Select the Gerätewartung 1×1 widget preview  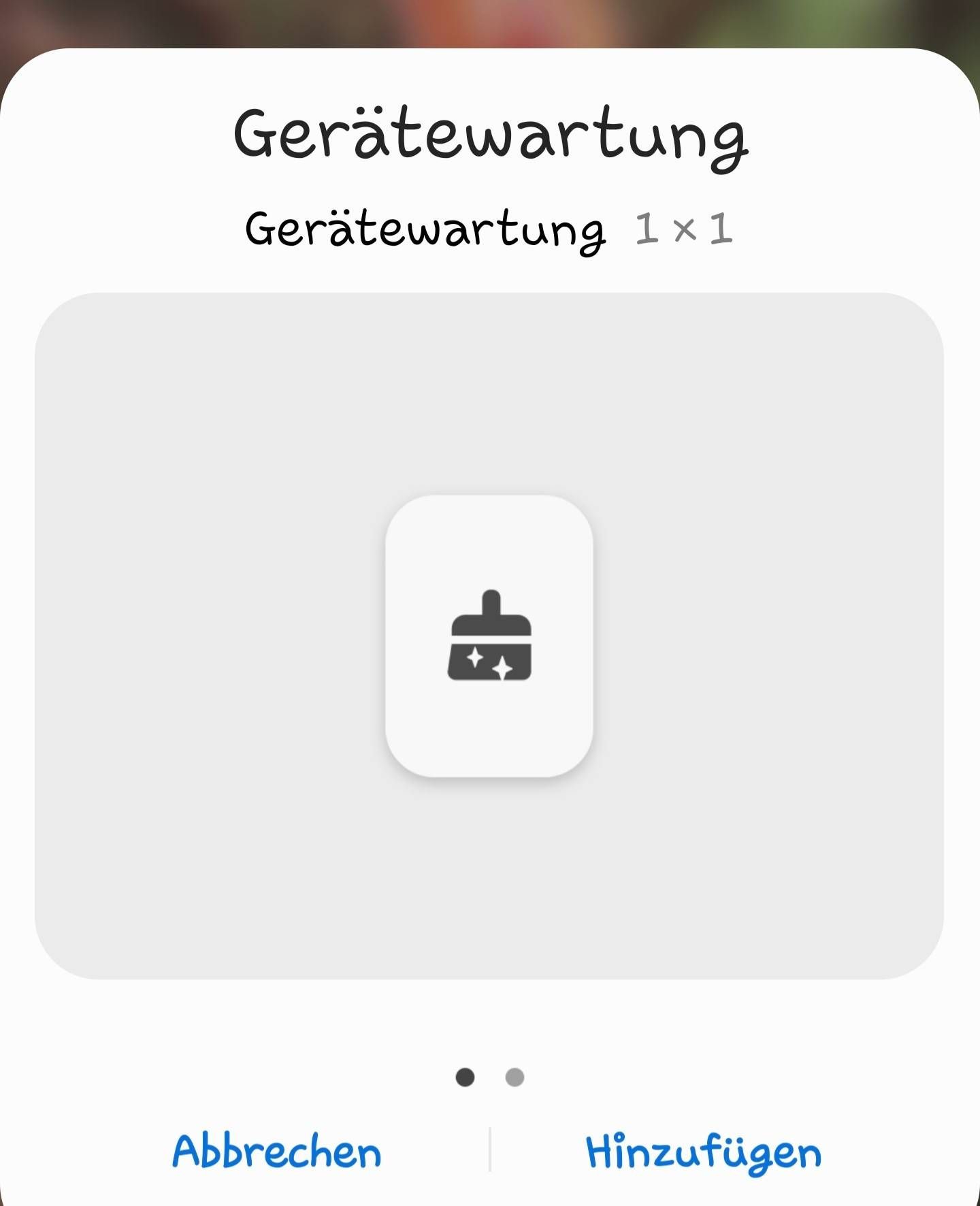489,636
